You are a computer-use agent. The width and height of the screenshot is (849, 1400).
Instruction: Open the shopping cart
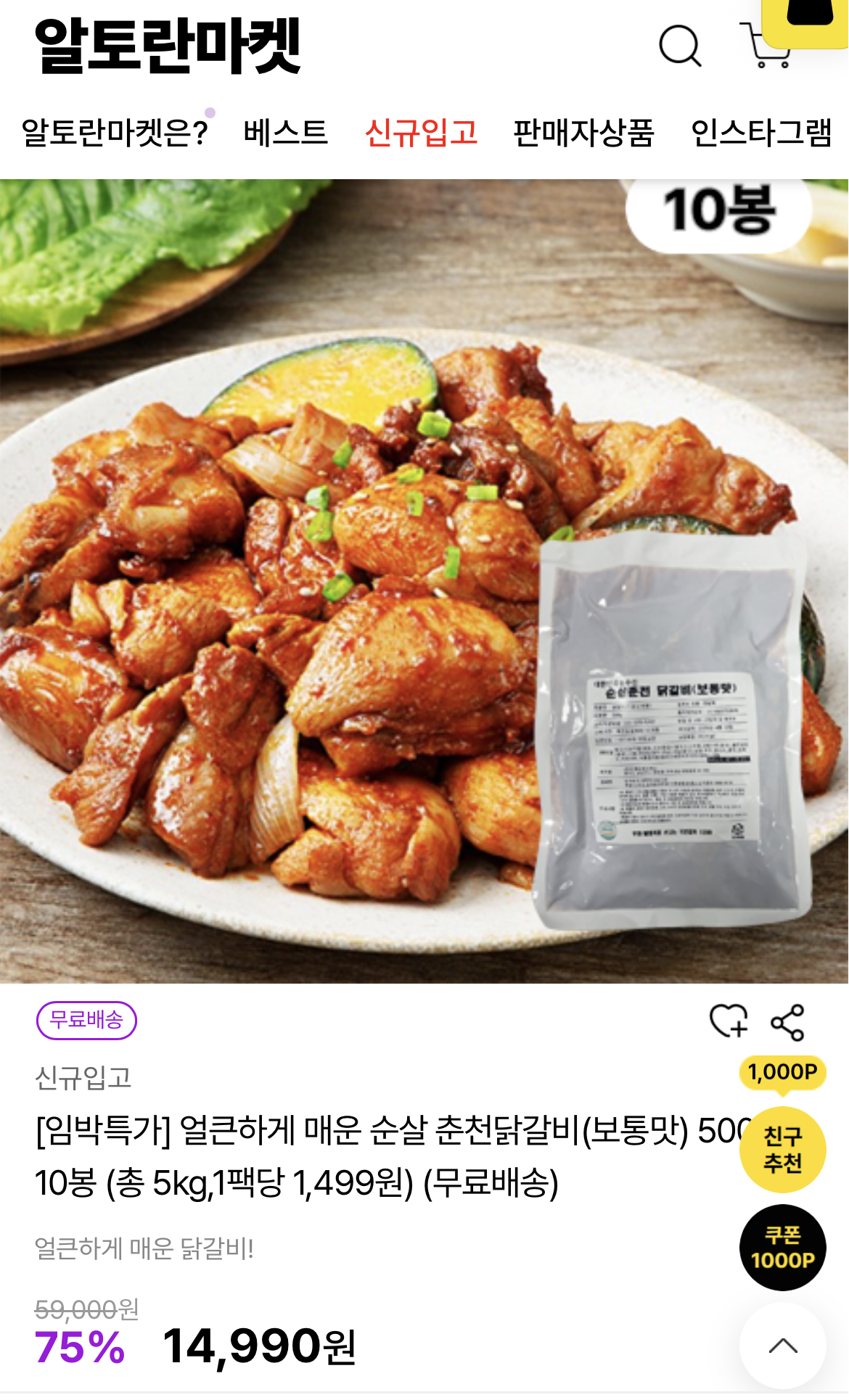(x=766, y=45)
